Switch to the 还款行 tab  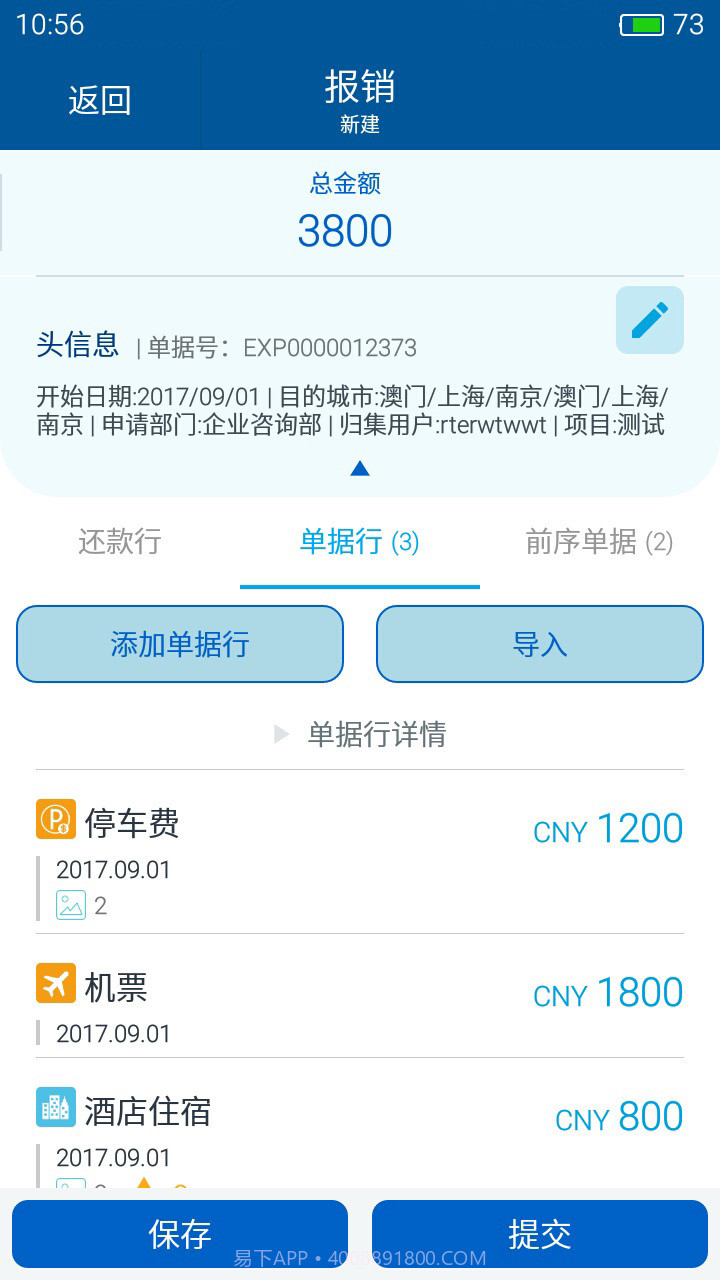119,541
